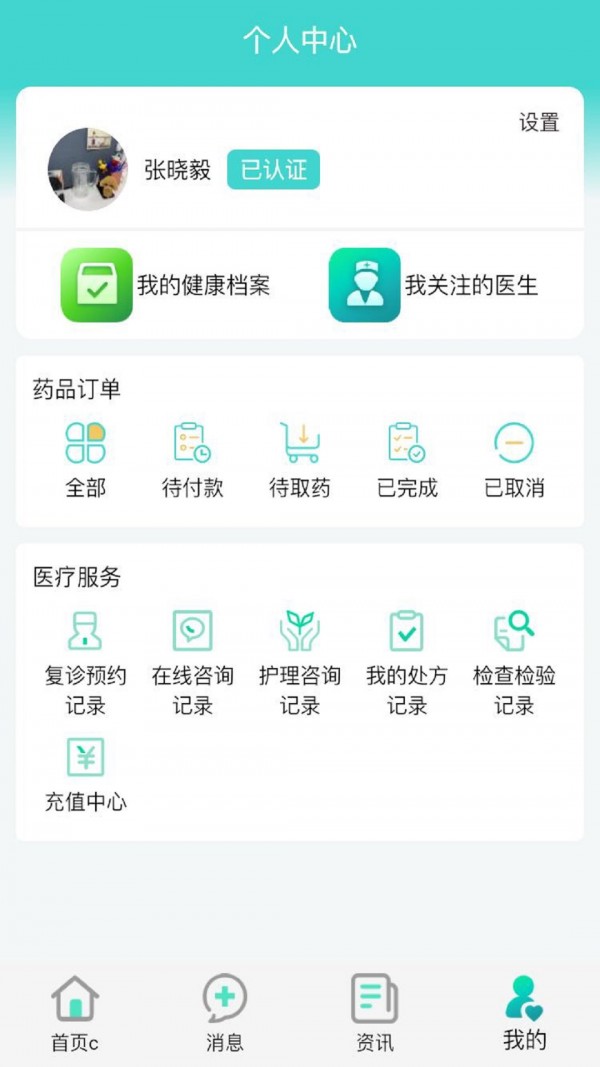Open 检查检验记录

tap(514, 661)
